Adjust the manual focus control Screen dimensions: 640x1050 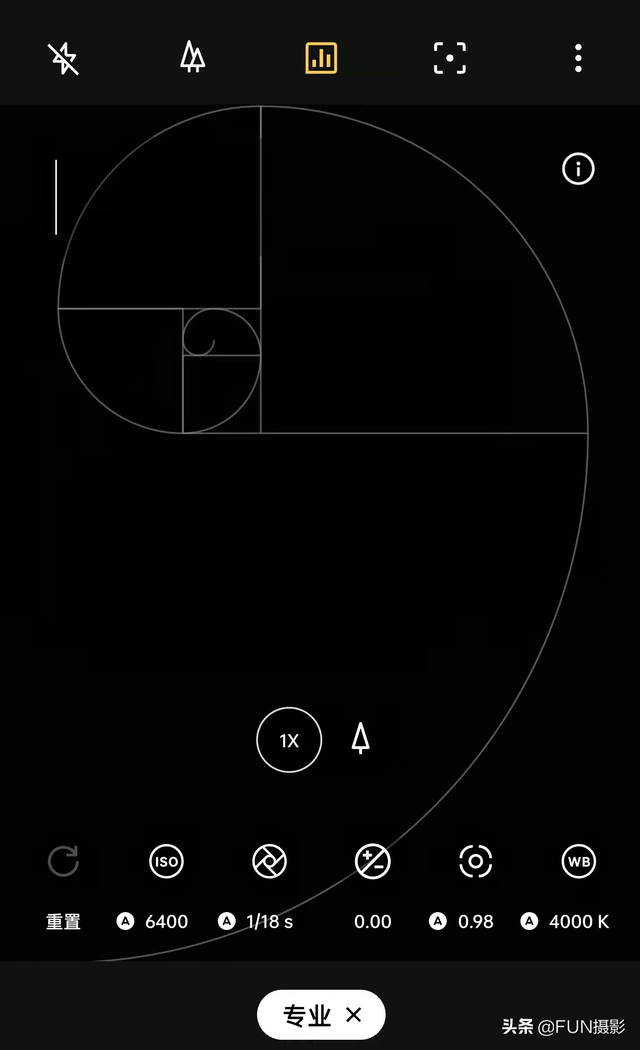[x=475, y=862]
